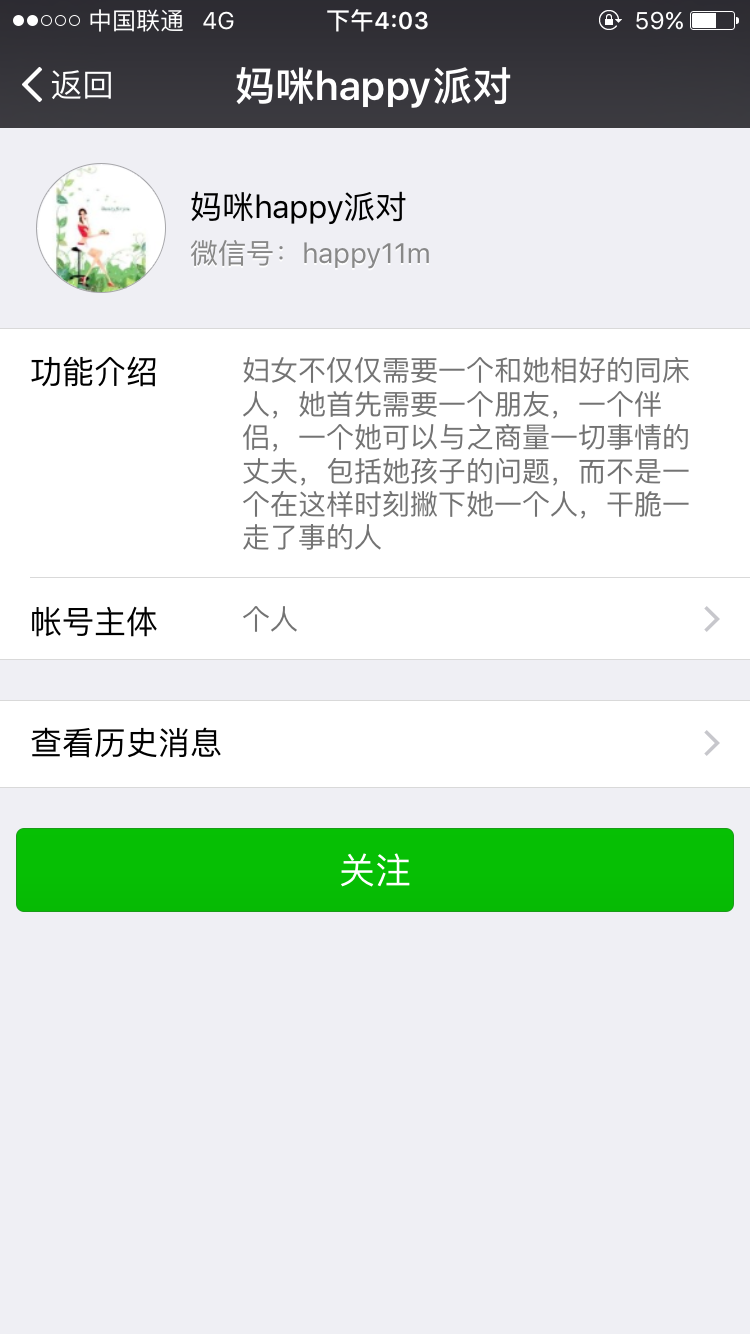Go back using the 返回 button
The height and width of the screenshot is (1334, 750).
click(x=67, y=86)
